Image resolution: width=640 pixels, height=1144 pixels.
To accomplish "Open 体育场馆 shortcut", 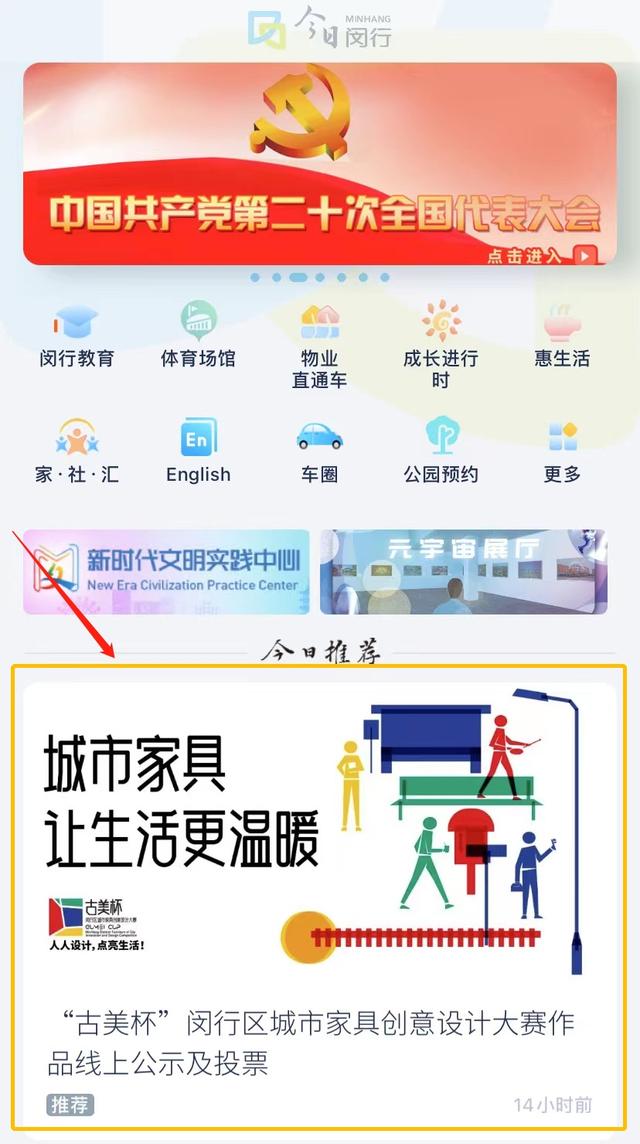I will (x=198, y=334).
